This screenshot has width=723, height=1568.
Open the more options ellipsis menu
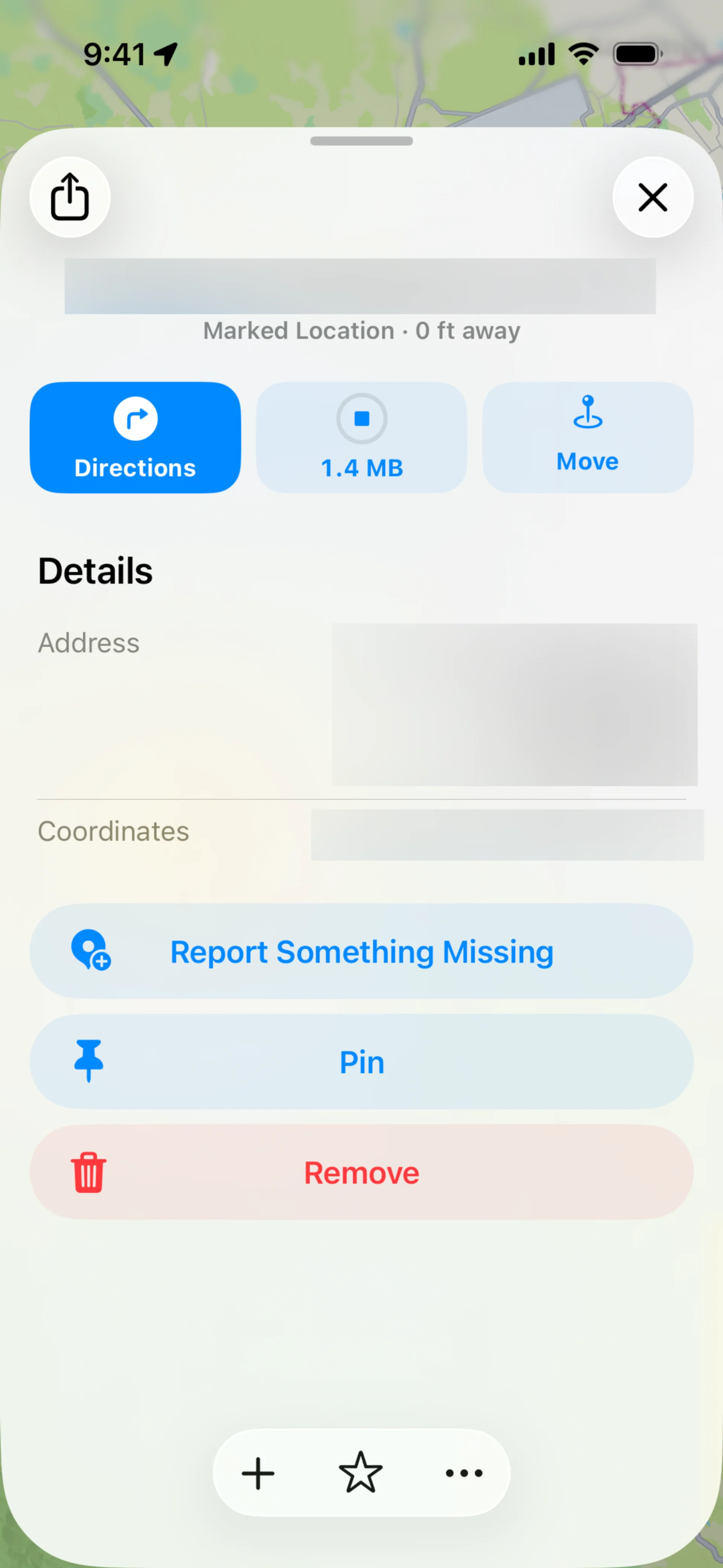click(464, 1473)
